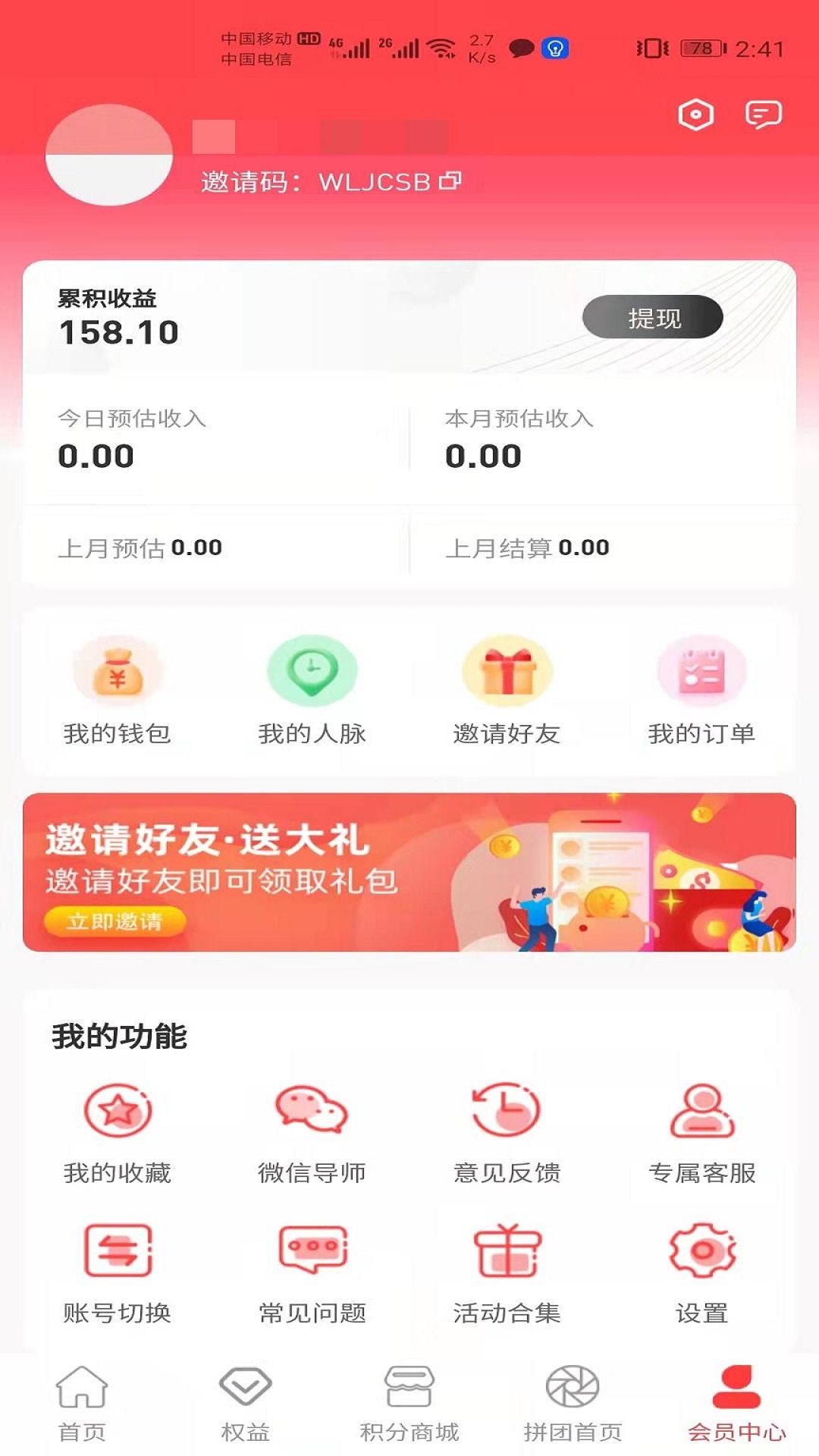Open the hexagon settings icon
819x1456 pixels.
click(695, 115)
